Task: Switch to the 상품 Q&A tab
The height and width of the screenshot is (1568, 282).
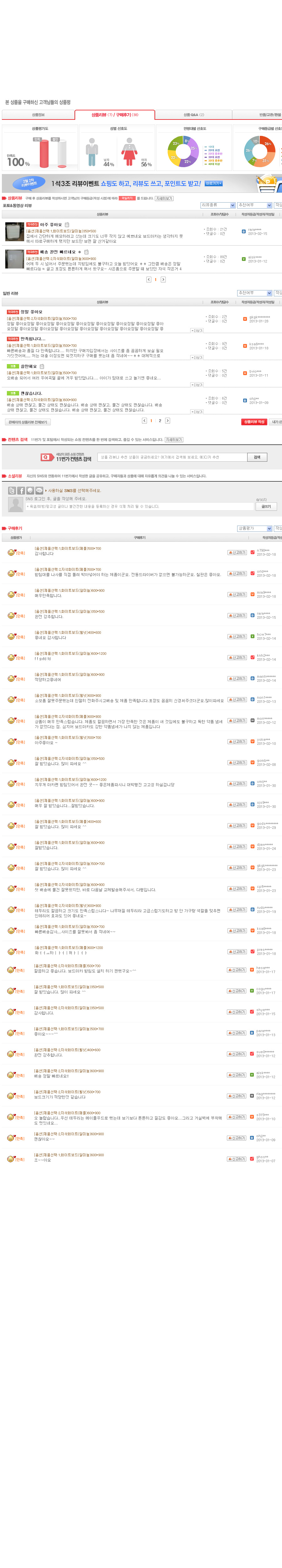Action: [x=193, y=114]
